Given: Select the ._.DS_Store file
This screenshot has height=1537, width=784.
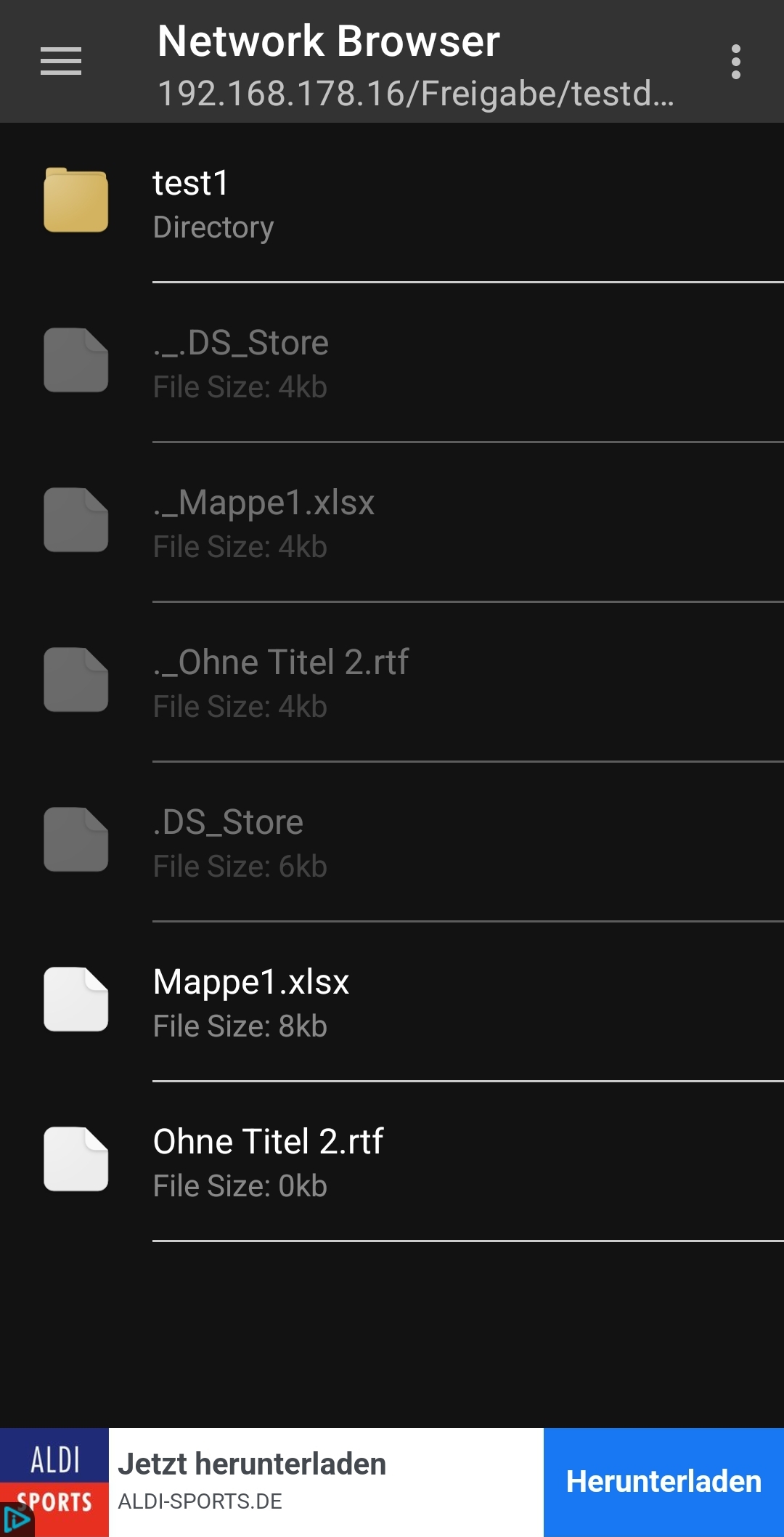Looking at the screenshot, I should (x=392, y=362).
